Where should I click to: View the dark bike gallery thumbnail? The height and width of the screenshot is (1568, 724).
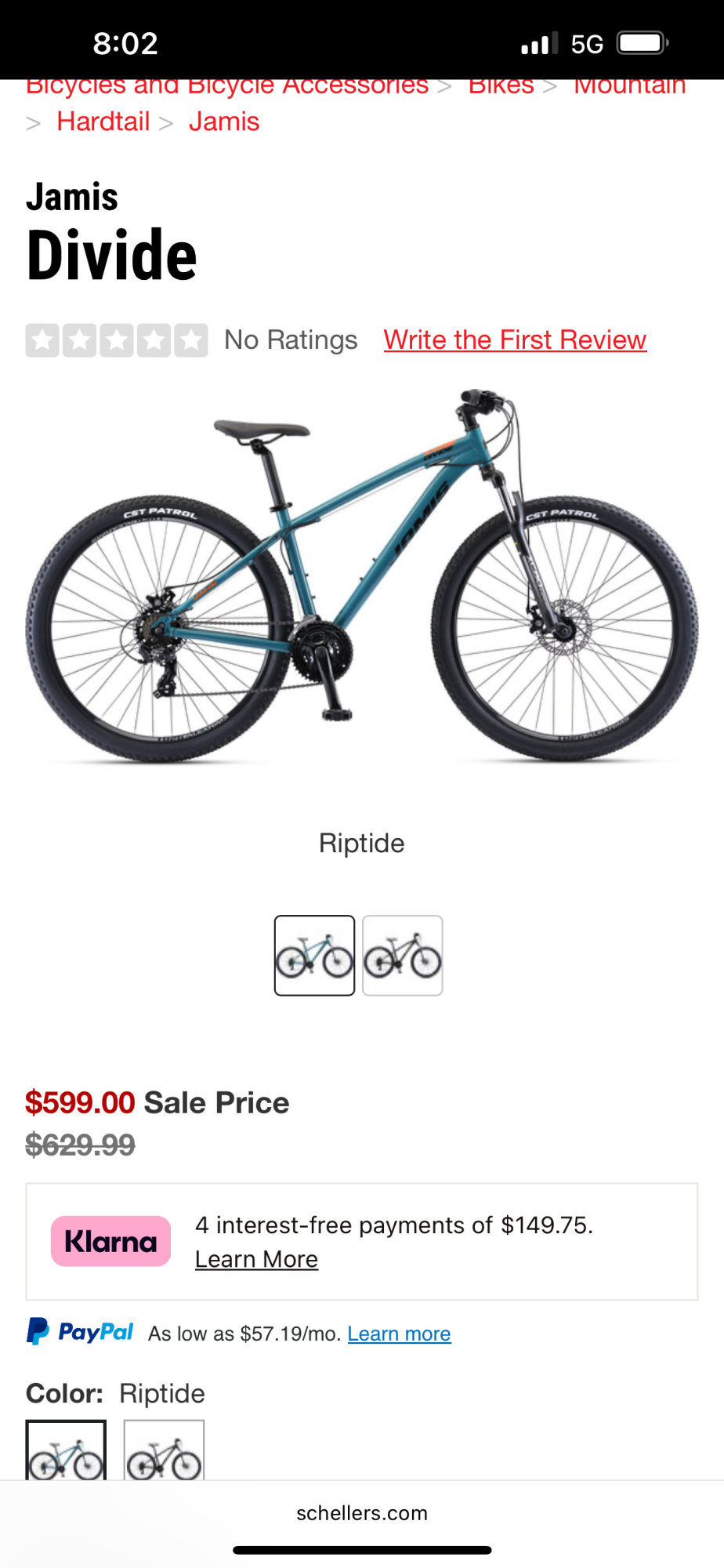click(403, 955)
